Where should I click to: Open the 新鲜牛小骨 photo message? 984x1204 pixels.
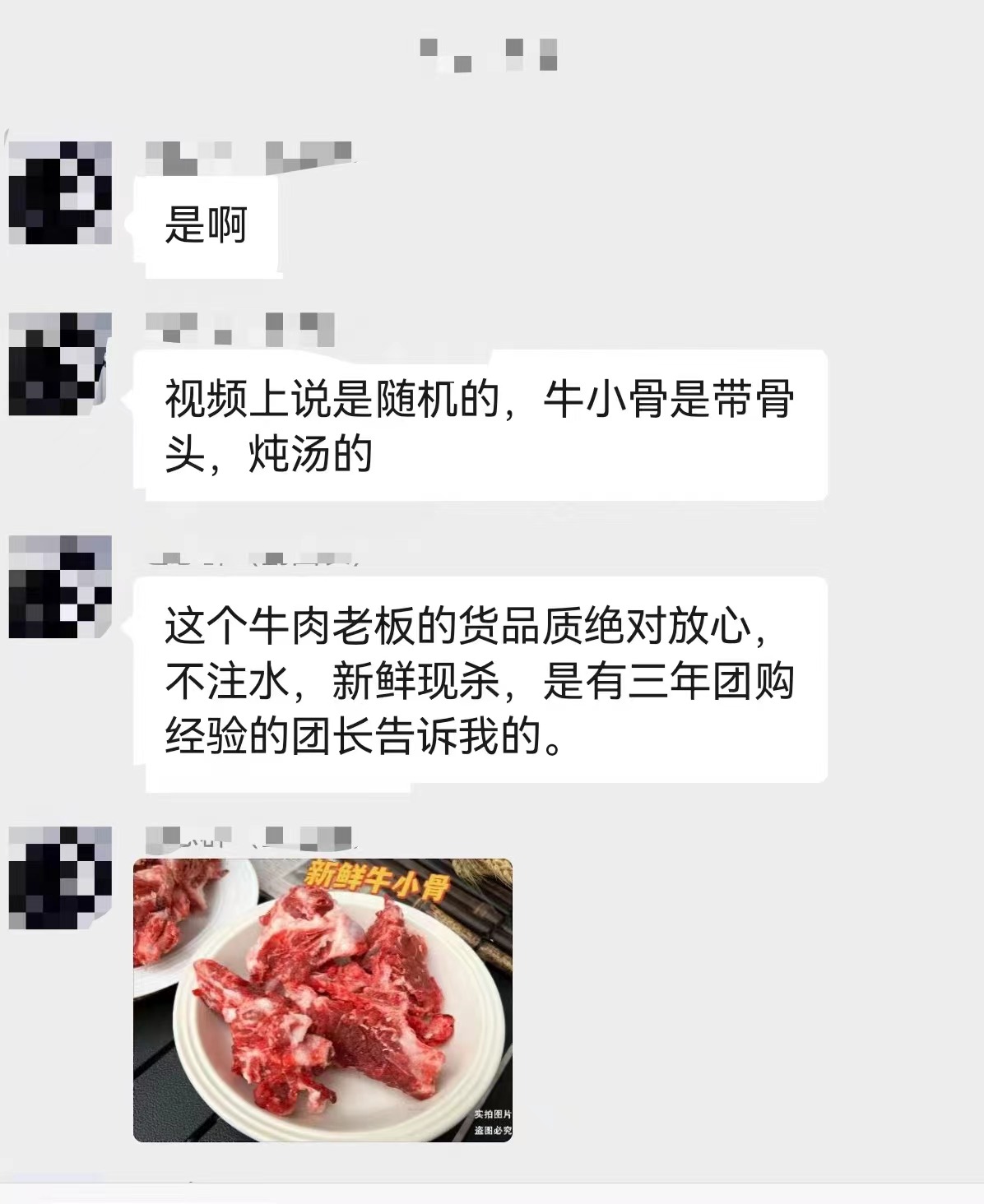pyautogui.click(x=323, y=999)
